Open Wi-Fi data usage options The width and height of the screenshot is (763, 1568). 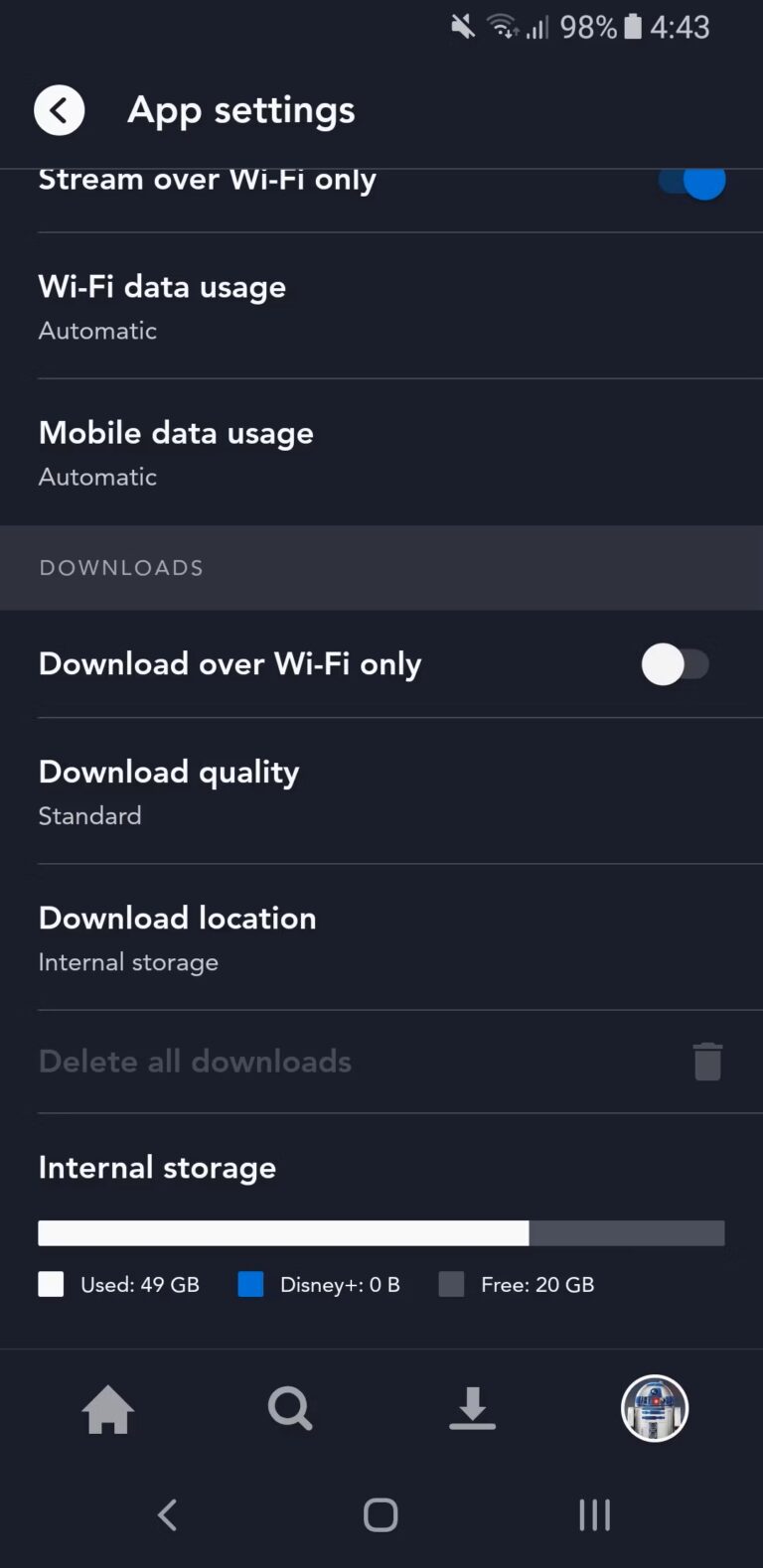click(x=162, y=303)
